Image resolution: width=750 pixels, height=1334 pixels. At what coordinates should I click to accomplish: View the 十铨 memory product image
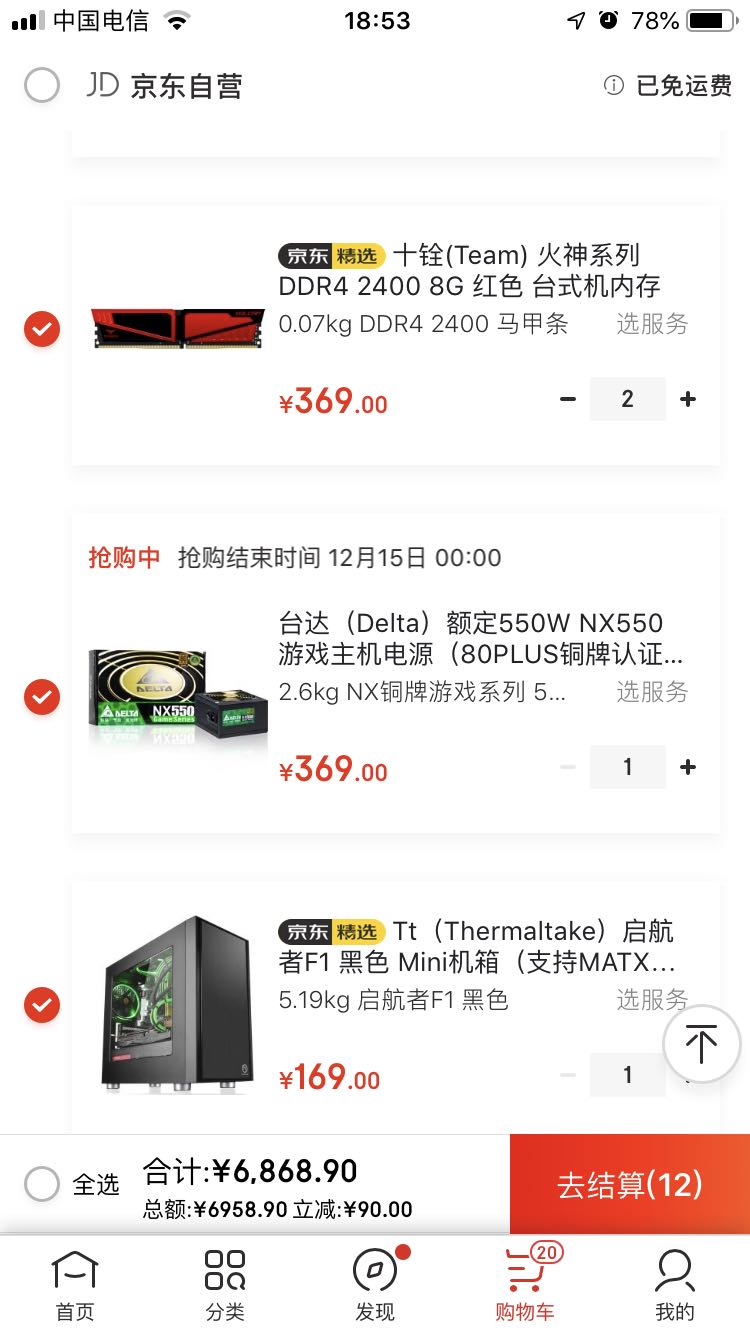177,329
